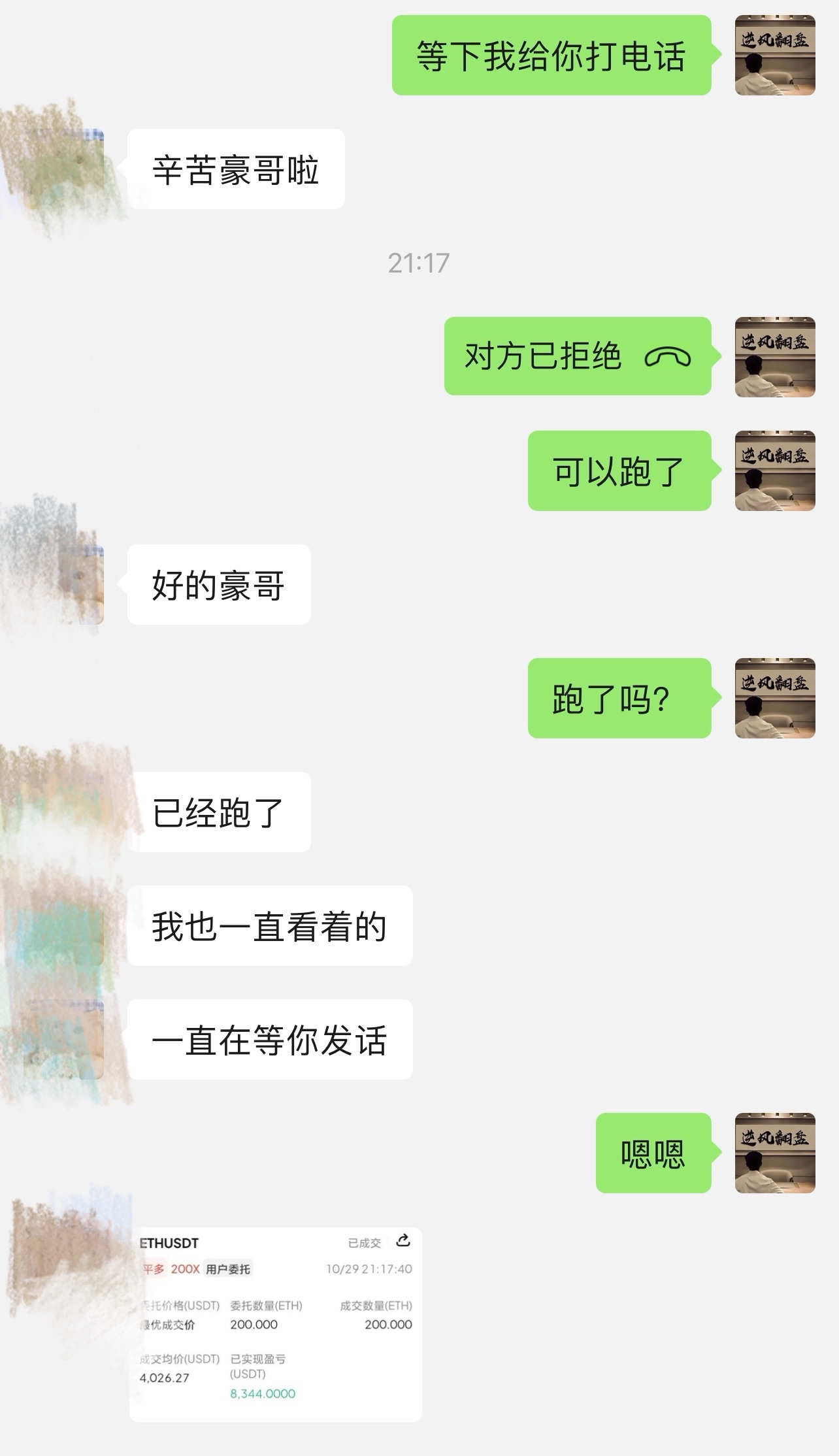The image size is (839, 1456).
Task: View contact avatar next to 辛苦豪哥啦
Action: (x=64, y=169)
